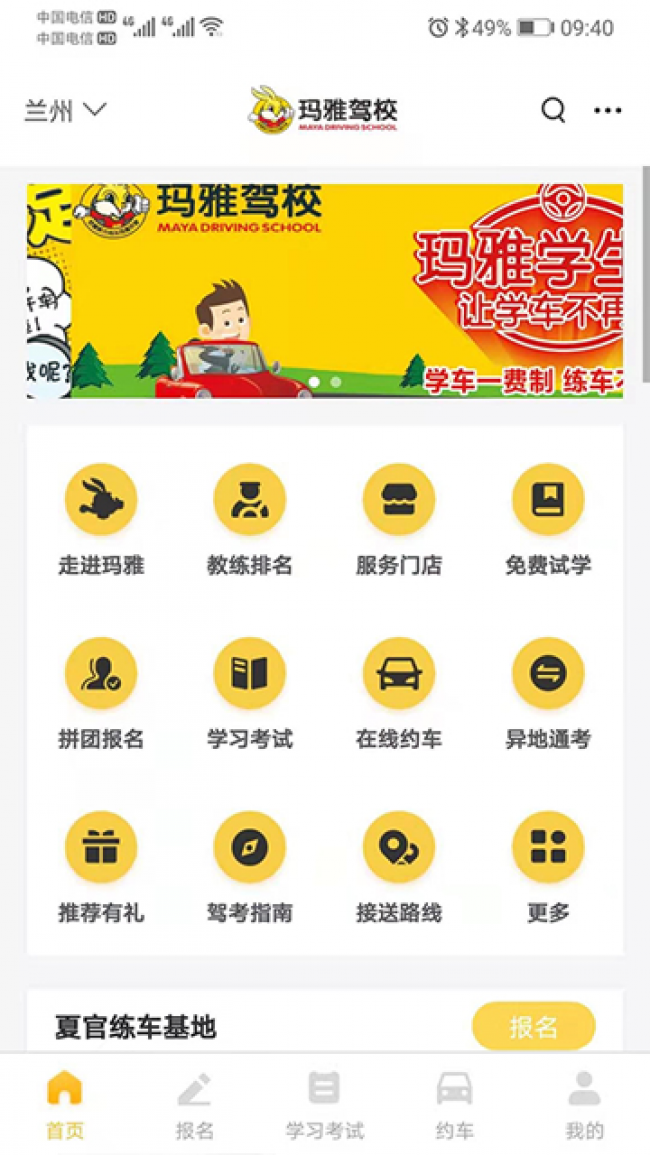Switch to the 报名 bottom tab
Screen dimensions: 650x1155
click(x=195, y=1103)
